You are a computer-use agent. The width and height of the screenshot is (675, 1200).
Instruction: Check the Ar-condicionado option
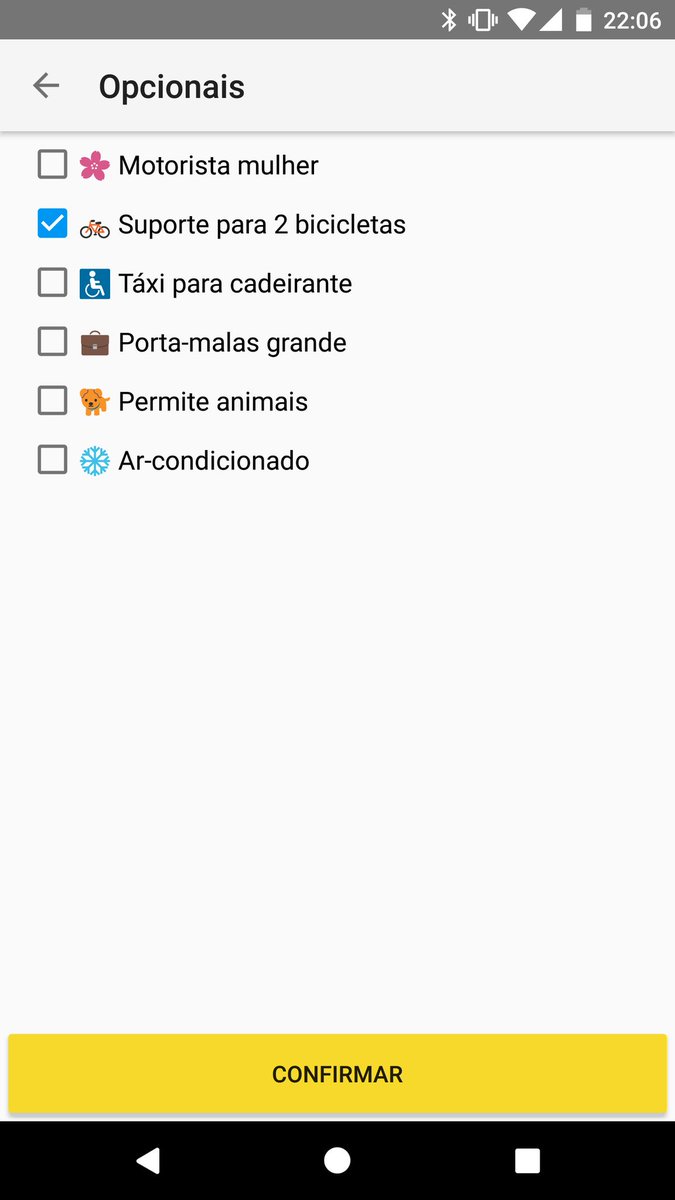pos(52,460)
